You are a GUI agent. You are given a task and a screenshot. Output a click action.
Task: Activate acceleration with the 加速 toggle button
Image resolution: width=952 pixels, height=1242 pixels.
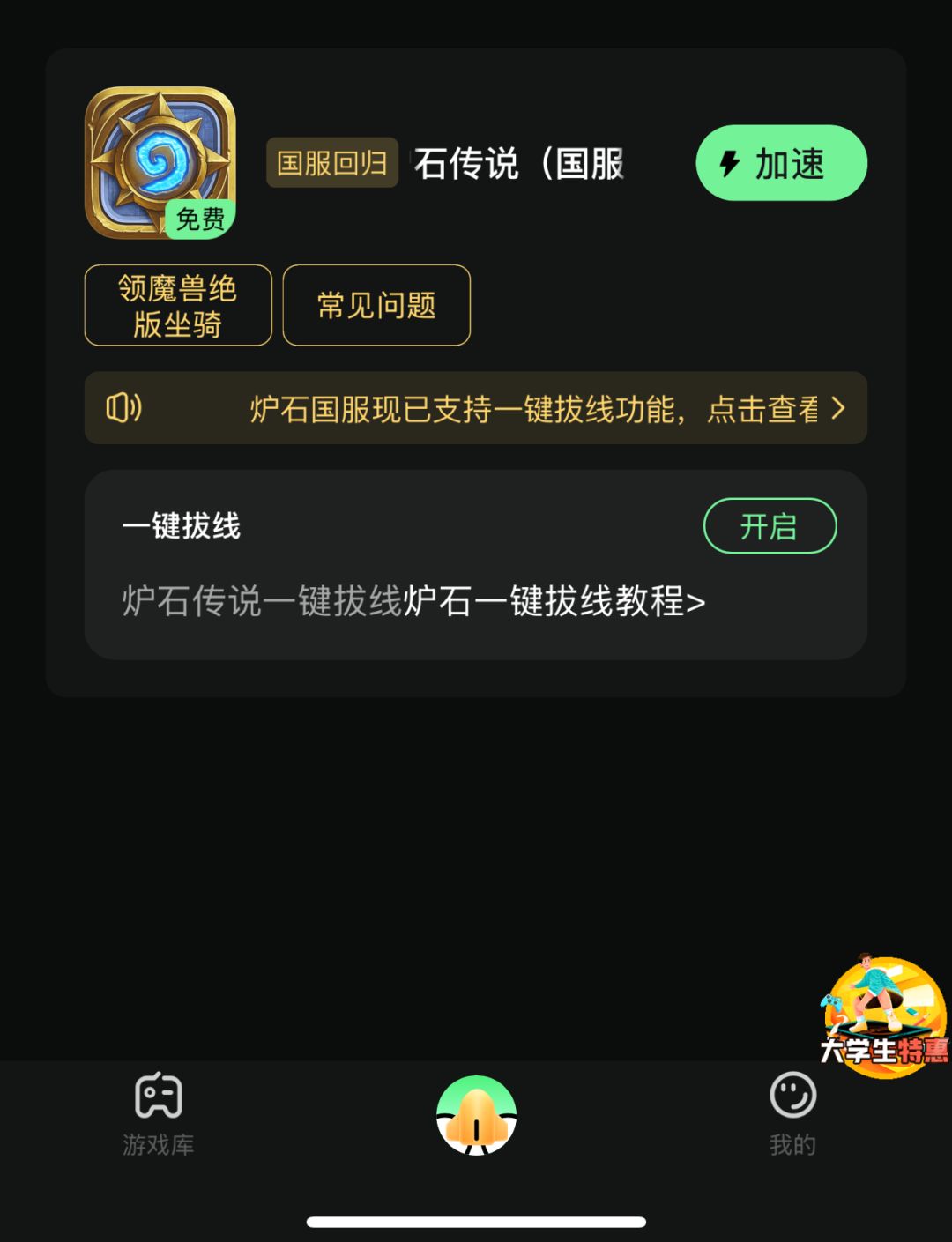(781, 162)
